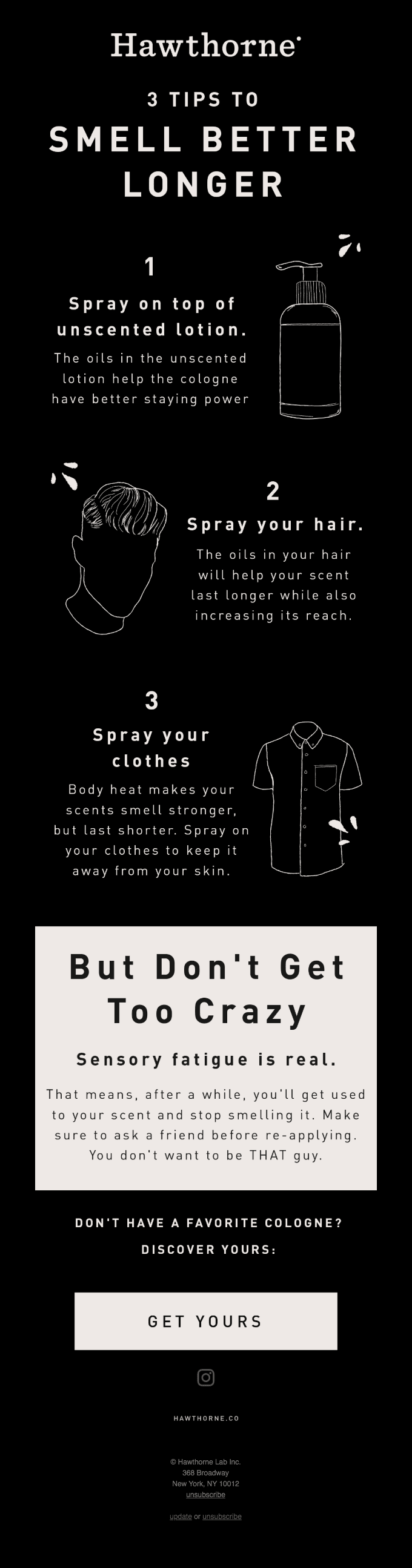Tap unsubscribe beneath the New York address
This screenshot has width=412, height=1568.
[x=205, y=1494]
